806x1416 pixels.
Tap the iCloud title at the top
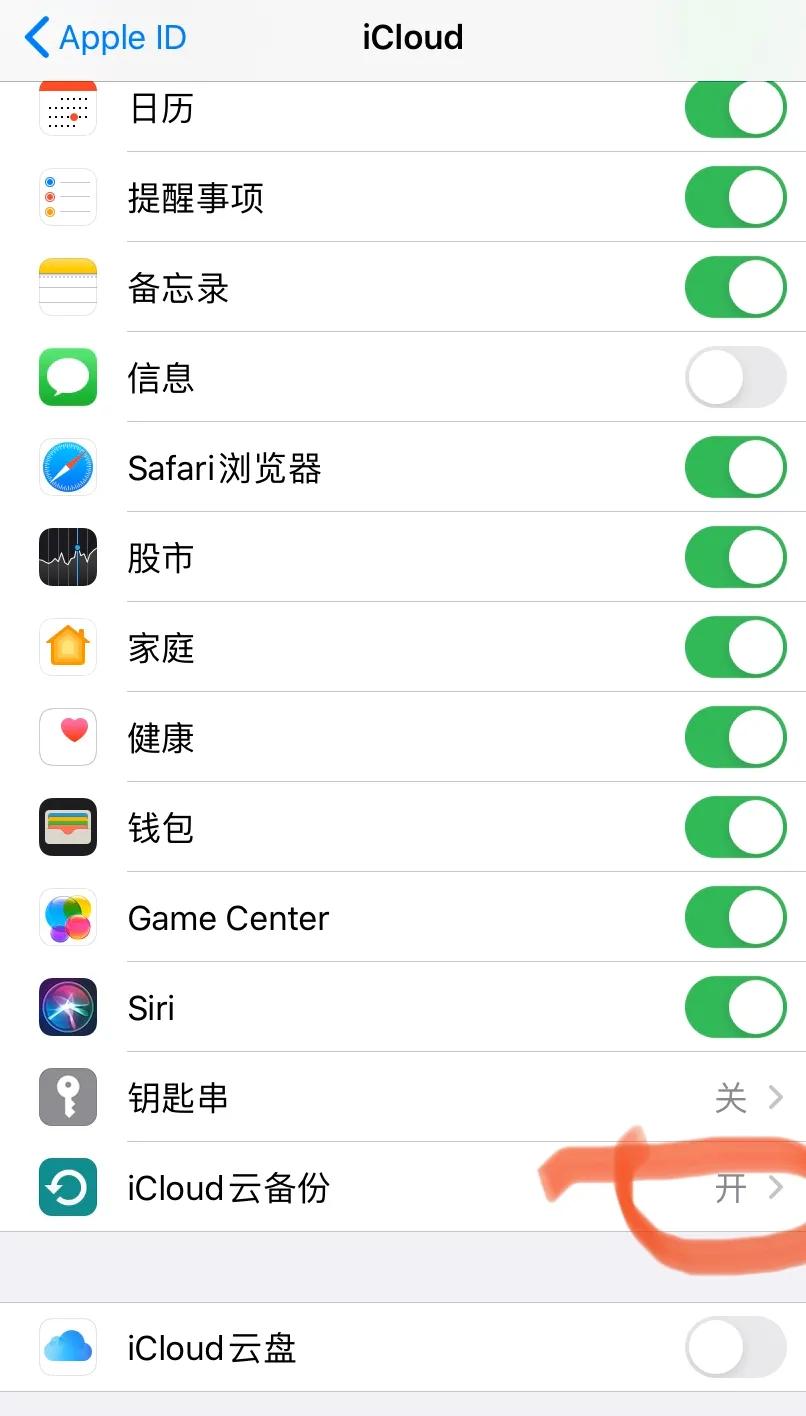[x=412, y=37]
